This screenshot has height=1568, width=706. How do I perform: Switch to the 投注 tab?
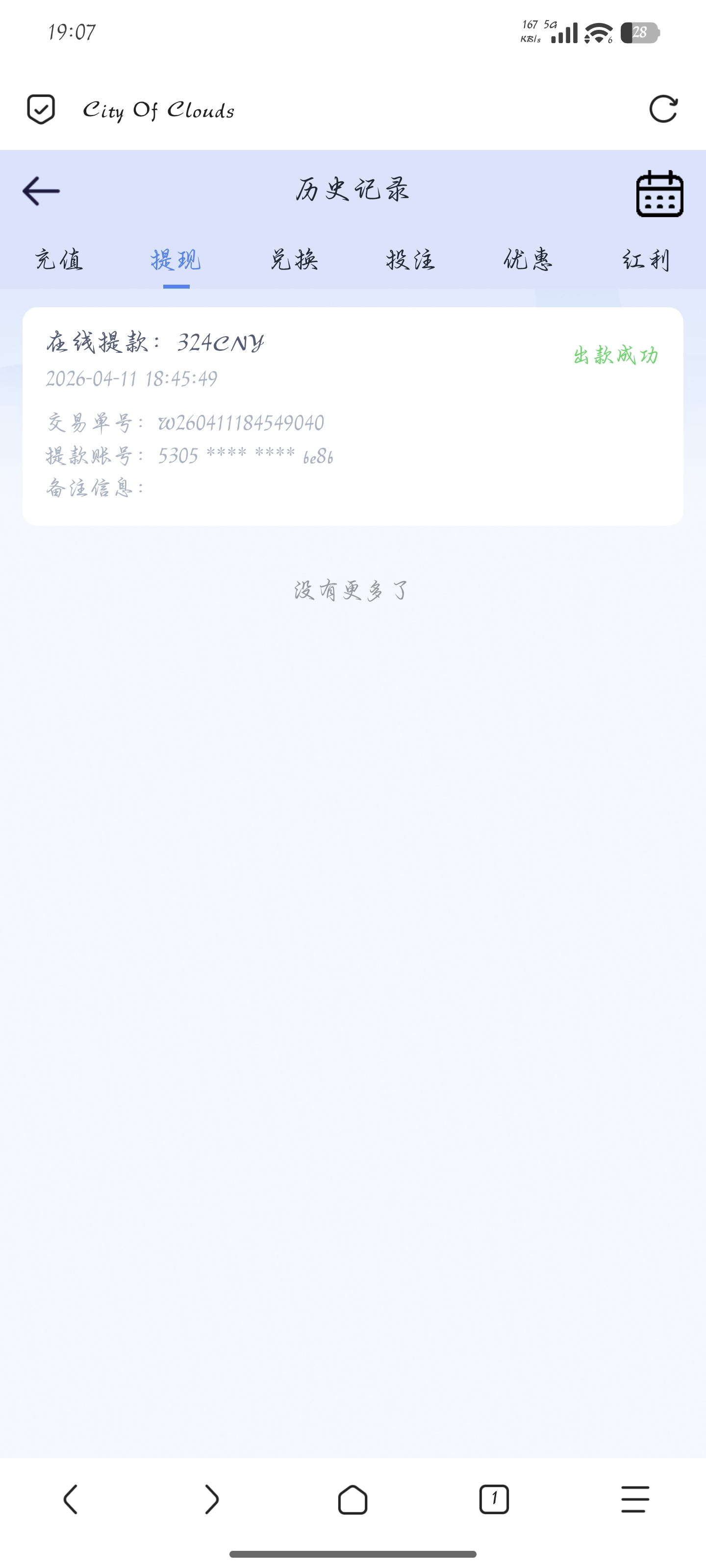(411, 261)
